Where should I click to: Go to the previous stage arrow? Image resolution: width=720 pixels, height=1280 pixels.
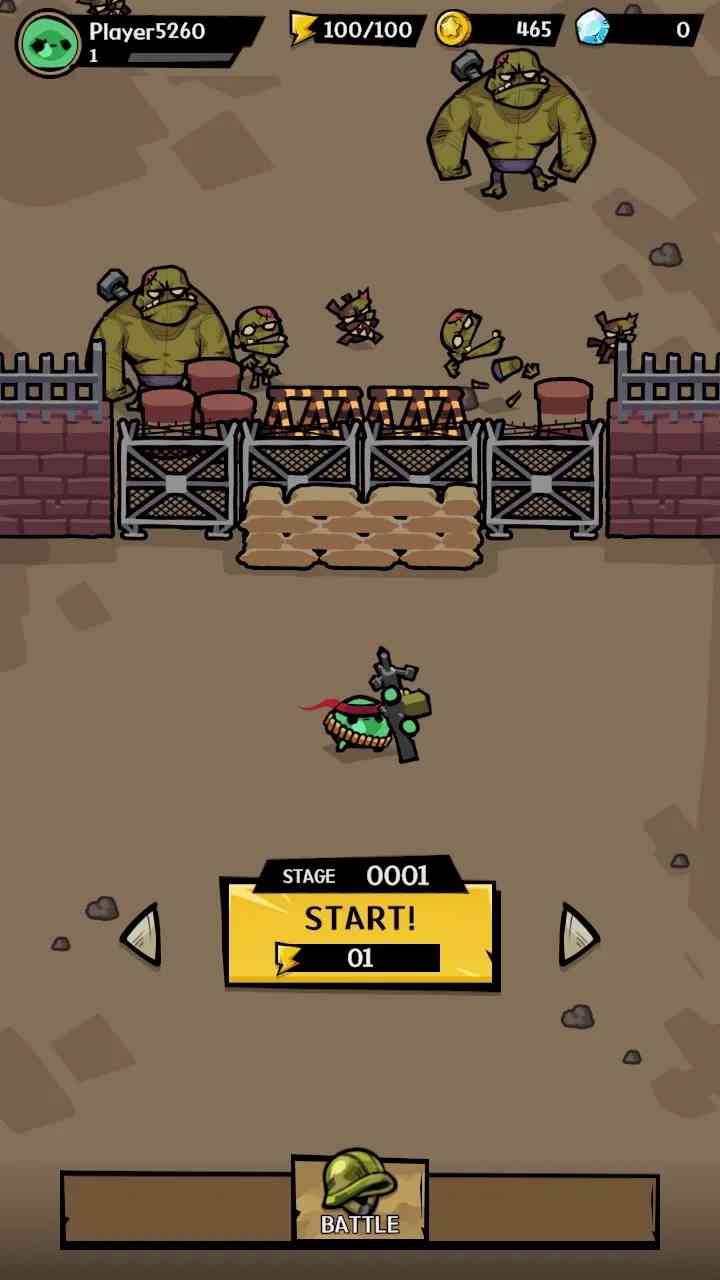142,935
